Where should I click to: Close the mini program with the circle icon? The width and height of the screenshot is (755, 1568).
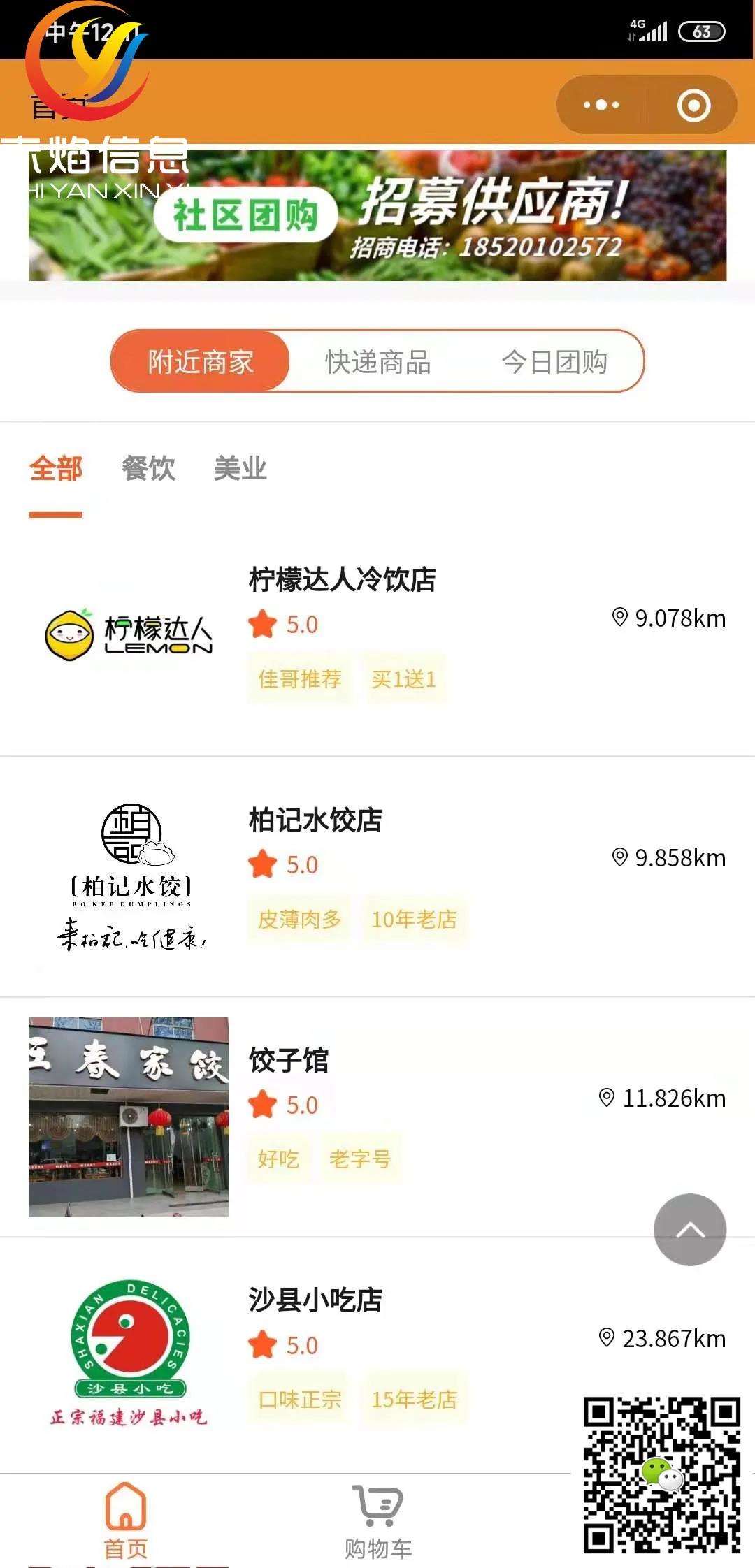point(693,106)
